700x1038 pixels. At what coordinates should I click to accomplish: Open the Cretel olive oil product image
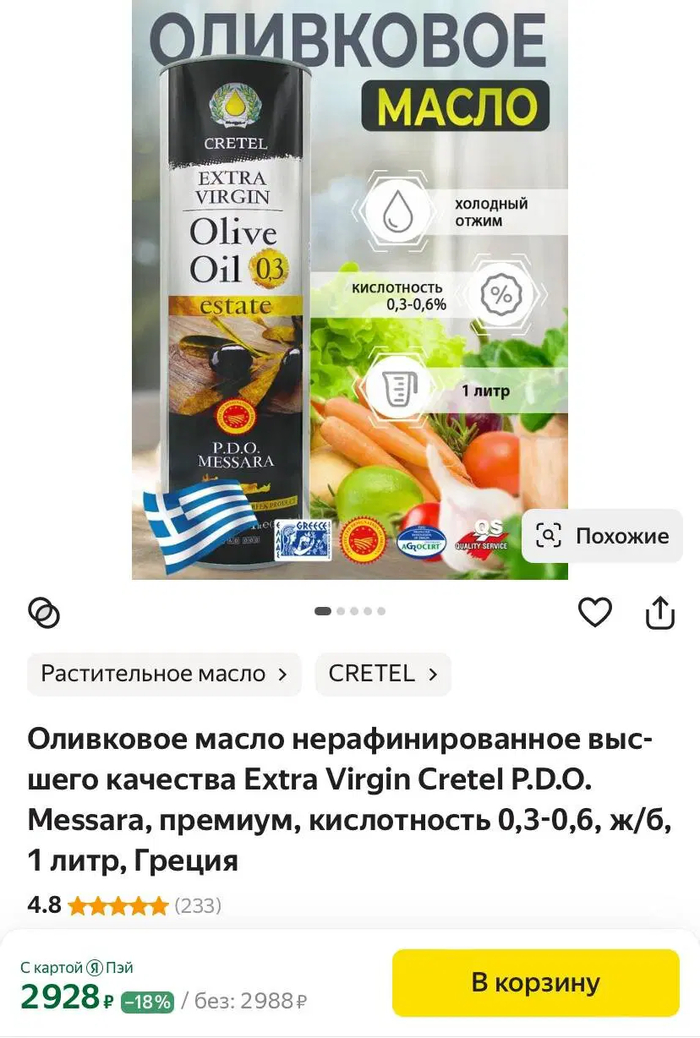tap(350, 290)
